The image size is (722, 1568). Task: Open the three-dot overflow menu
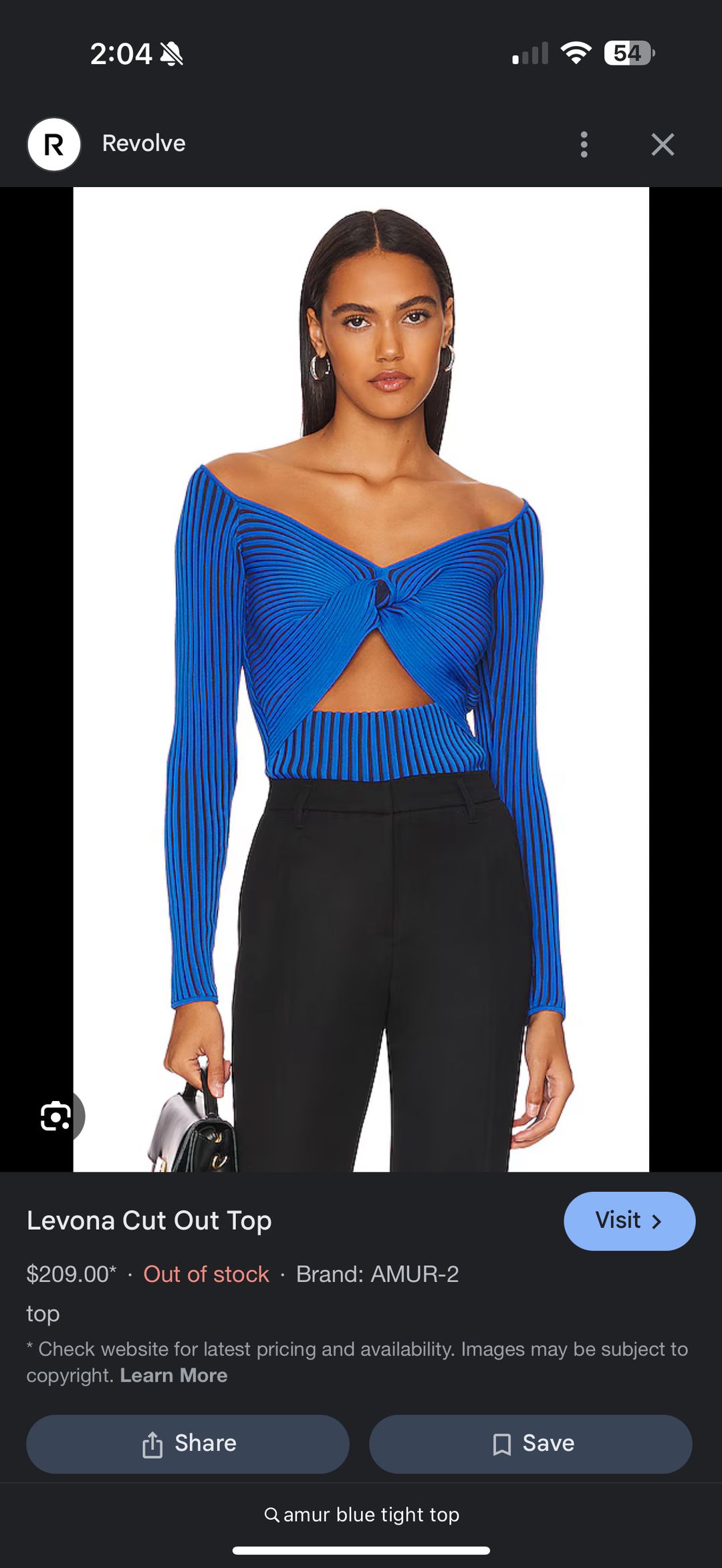[x=584, y=144]
